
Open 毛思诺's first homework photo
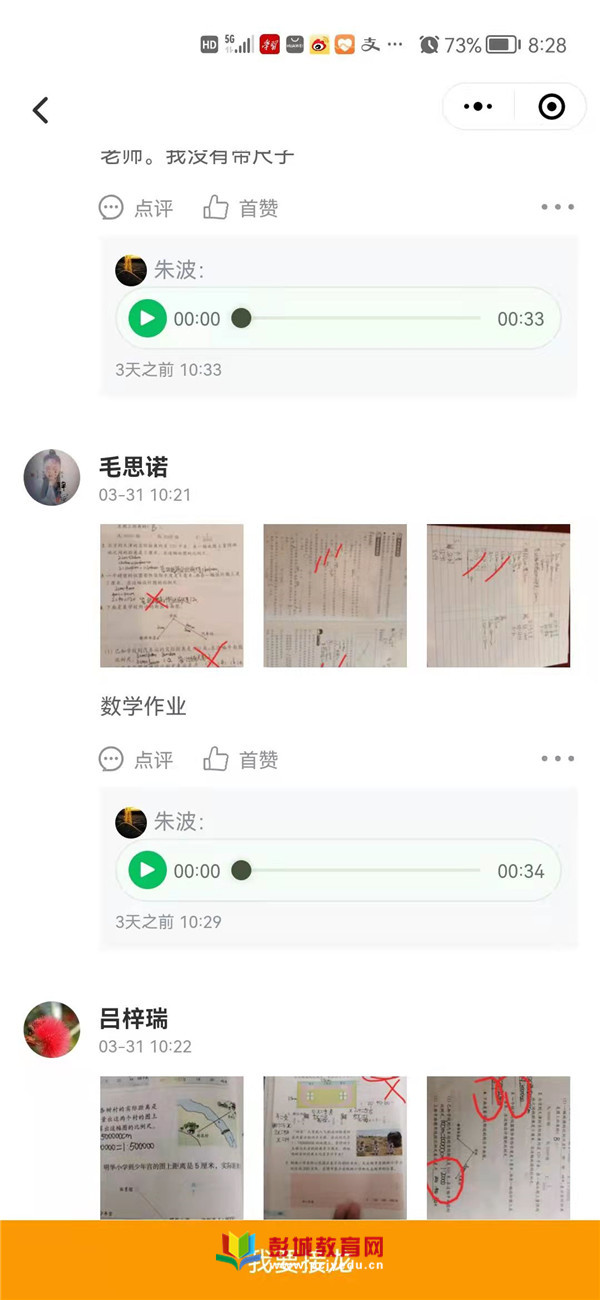(x=171, y=595)
